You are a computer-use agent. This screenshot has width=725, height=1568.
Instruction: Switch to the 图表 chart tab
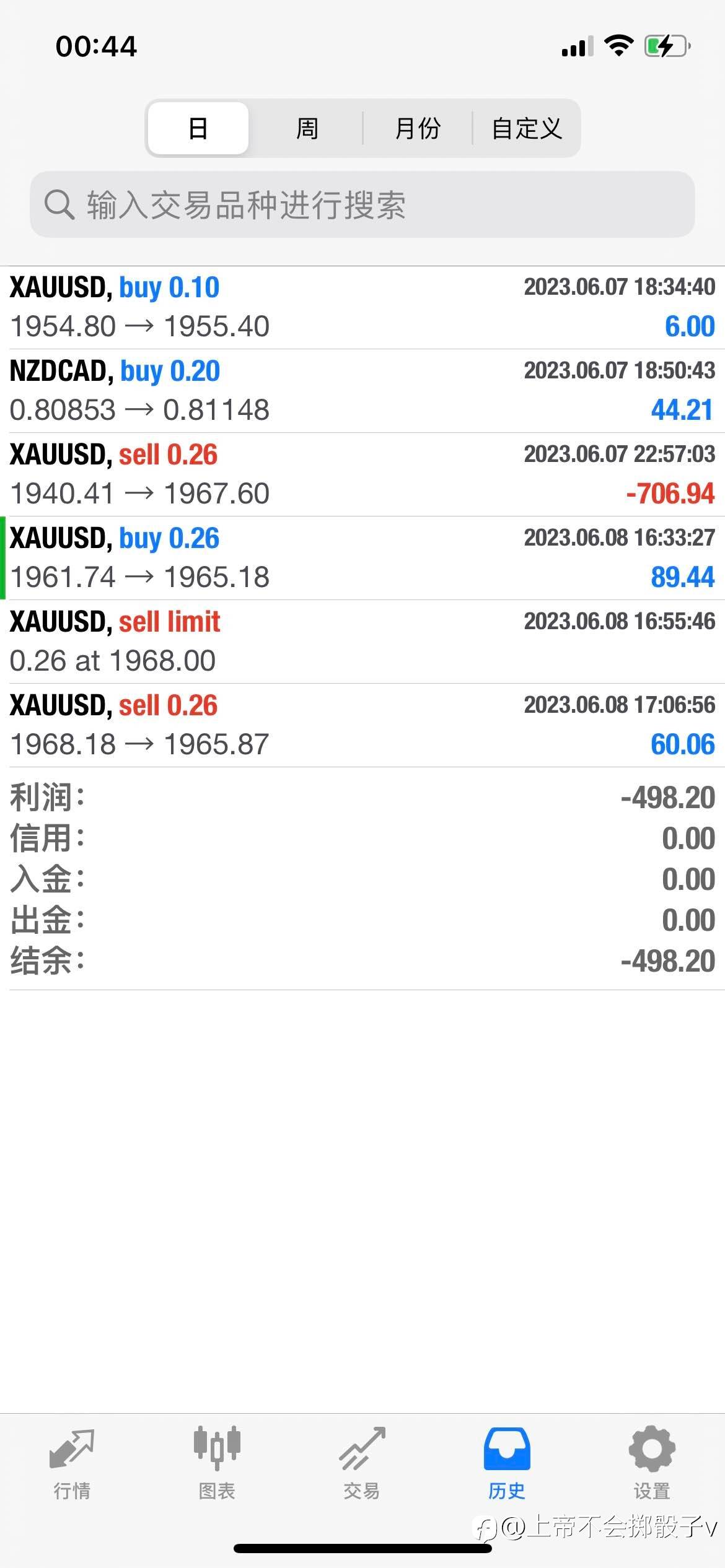[x=217, y=1464]
